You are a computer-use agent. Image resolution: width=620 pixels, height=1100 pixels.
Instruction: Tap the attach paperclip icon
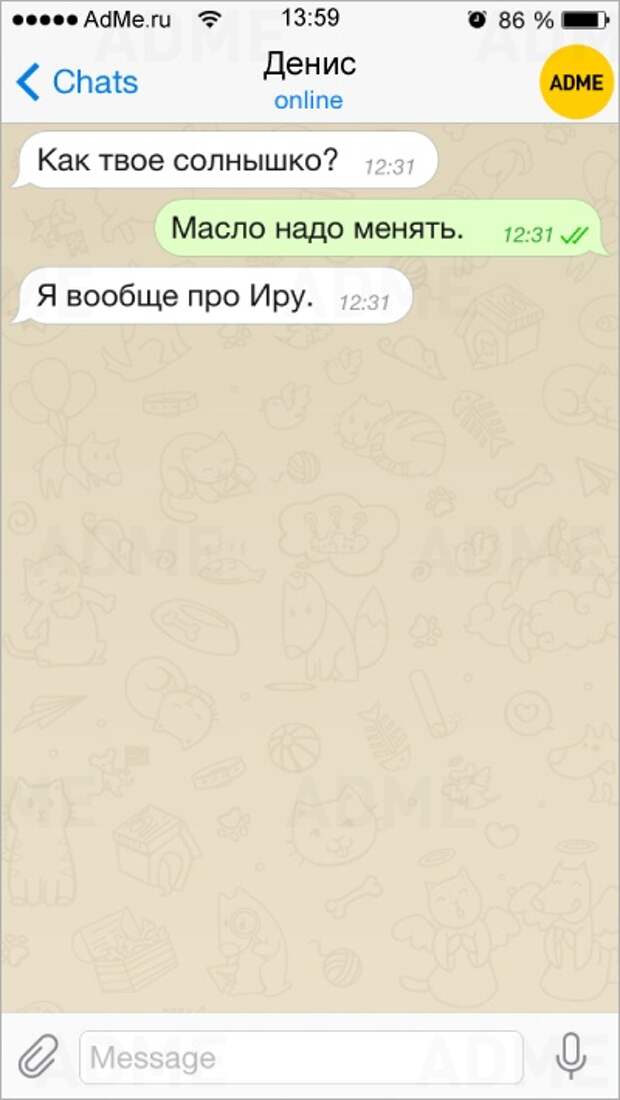tap(39, 1056)
